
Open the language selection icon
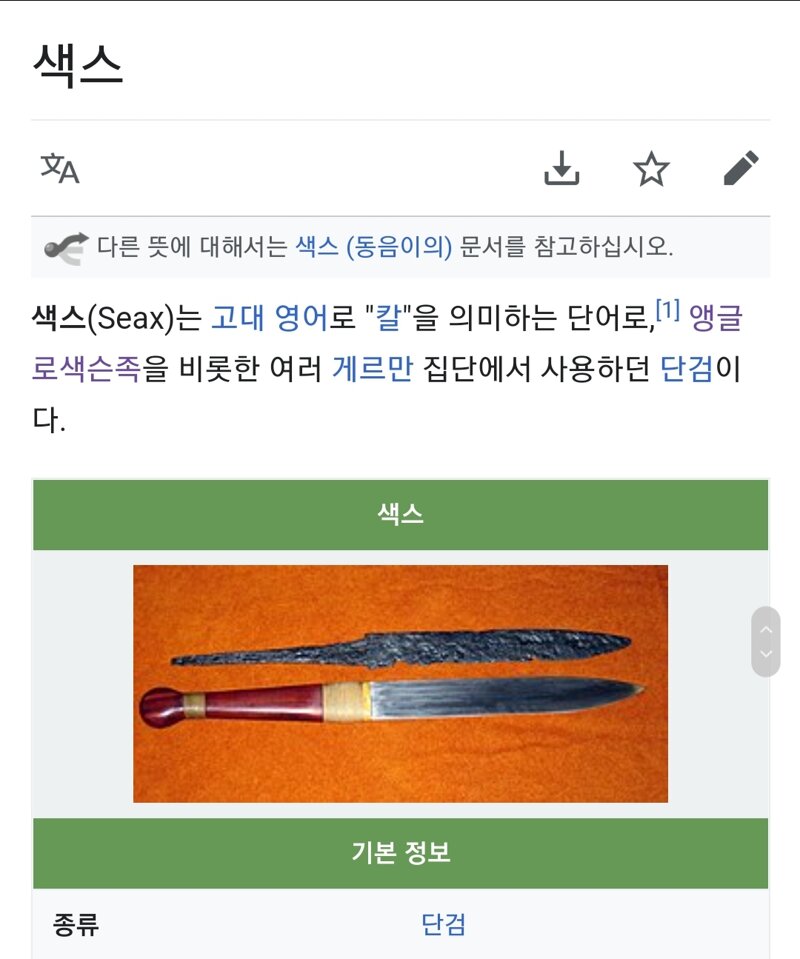(60, 169)
